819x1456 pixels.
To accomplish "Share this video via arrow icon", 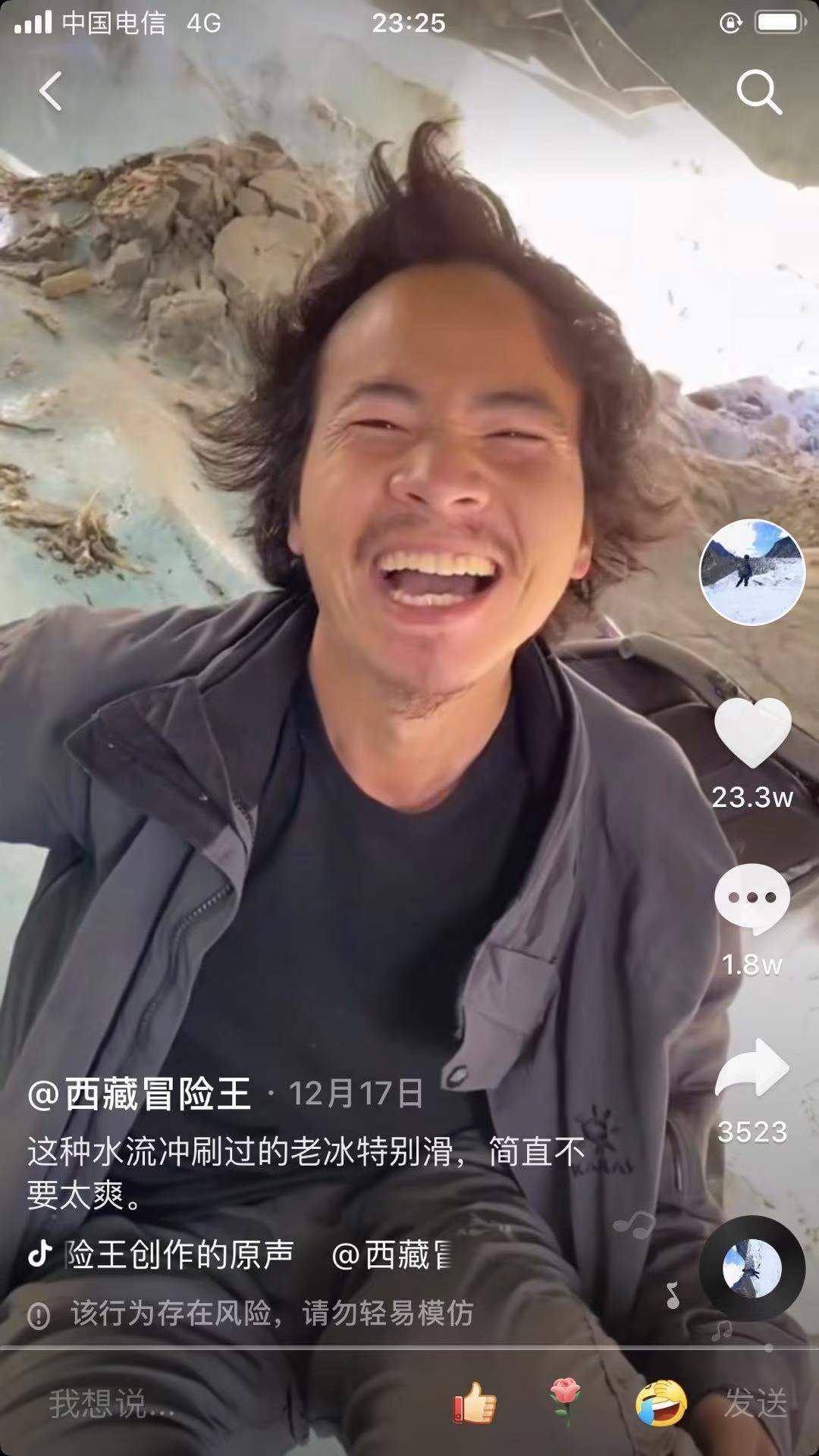I will click(752, 1069).
